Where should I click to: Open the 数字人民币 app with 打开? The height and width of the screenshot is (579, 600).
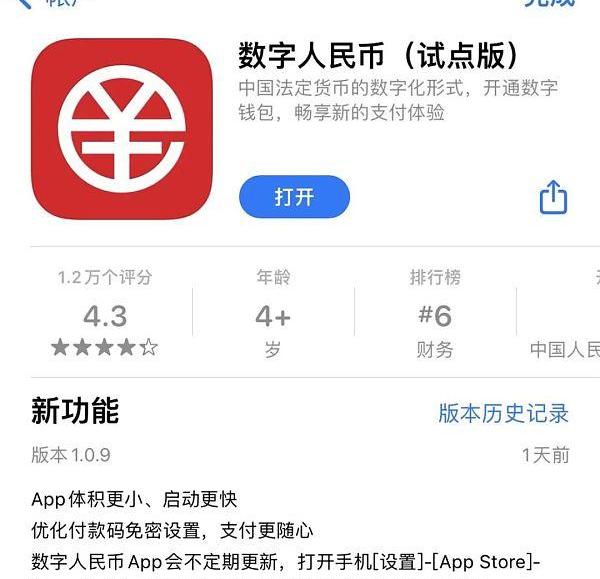[x=294, y=197]
